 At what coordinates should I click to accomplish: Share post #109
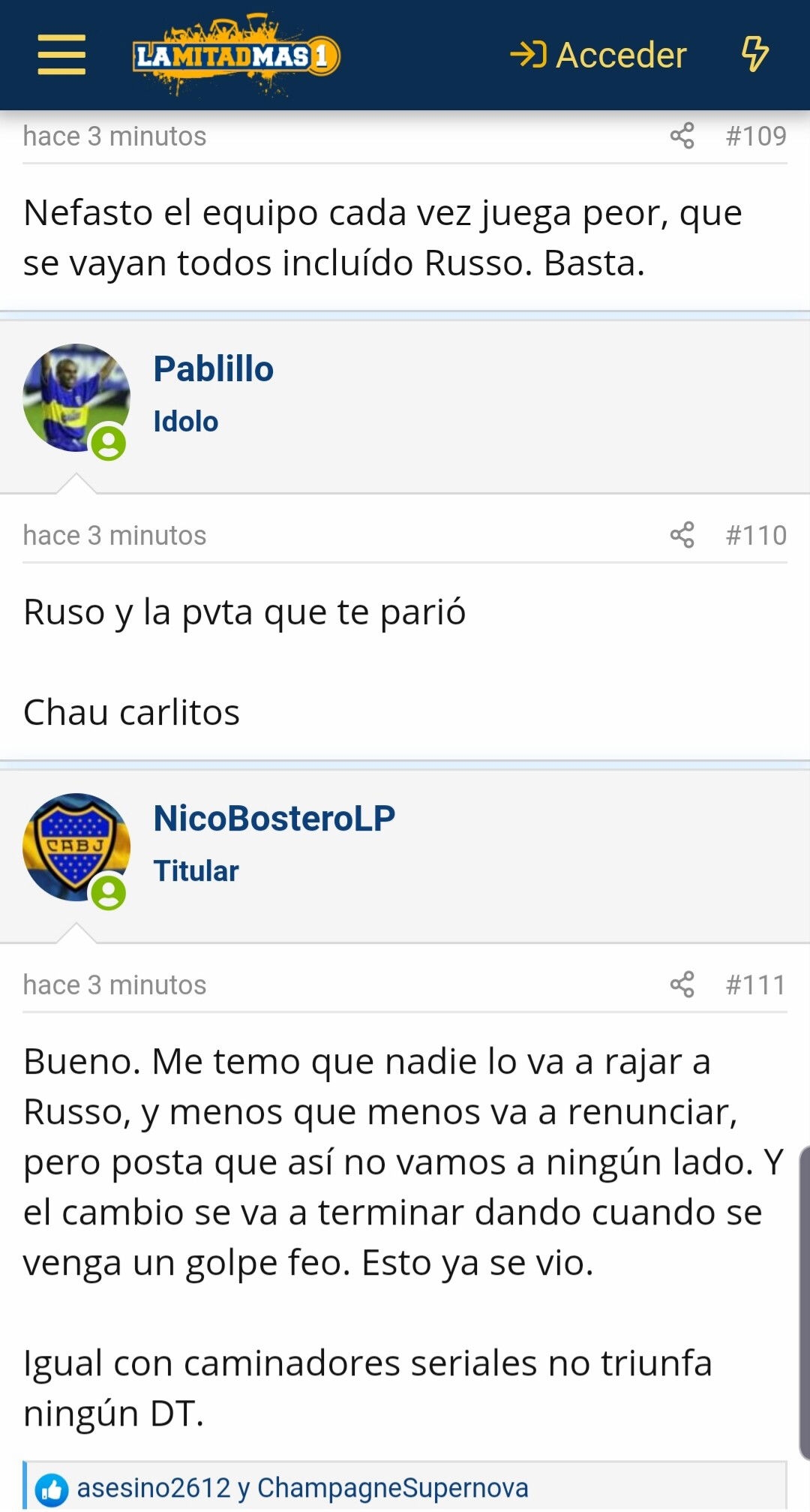click(682, 136)
